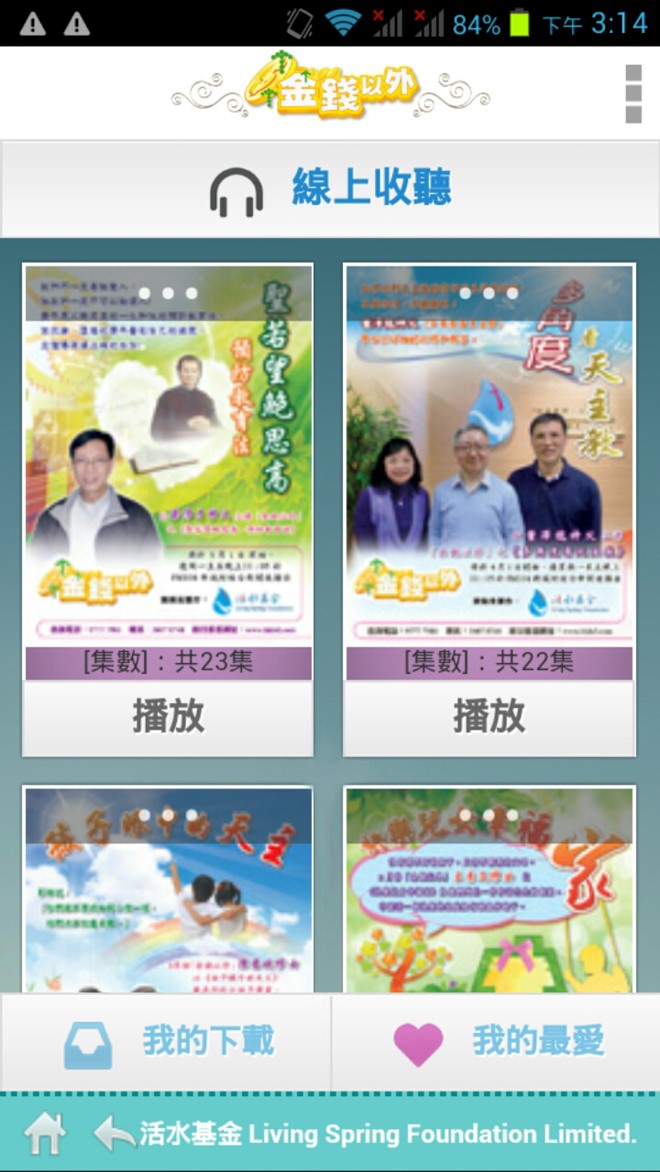Open the blue sky rainbow program poster
Viewport: 660px width, 1172px height.
click(168, 890)
